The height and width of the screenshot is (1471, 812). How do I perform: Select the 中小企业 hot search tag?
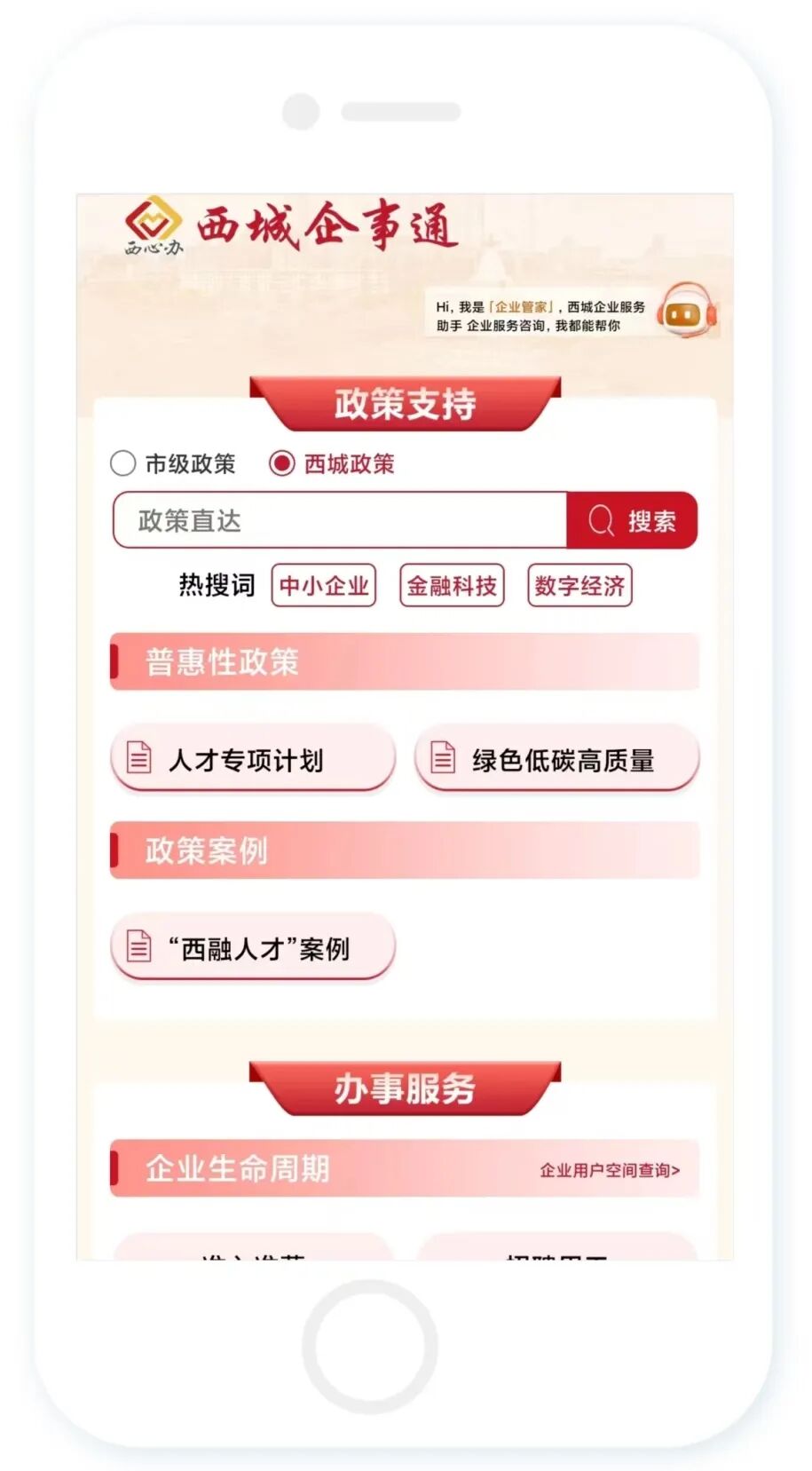(324, 585)
